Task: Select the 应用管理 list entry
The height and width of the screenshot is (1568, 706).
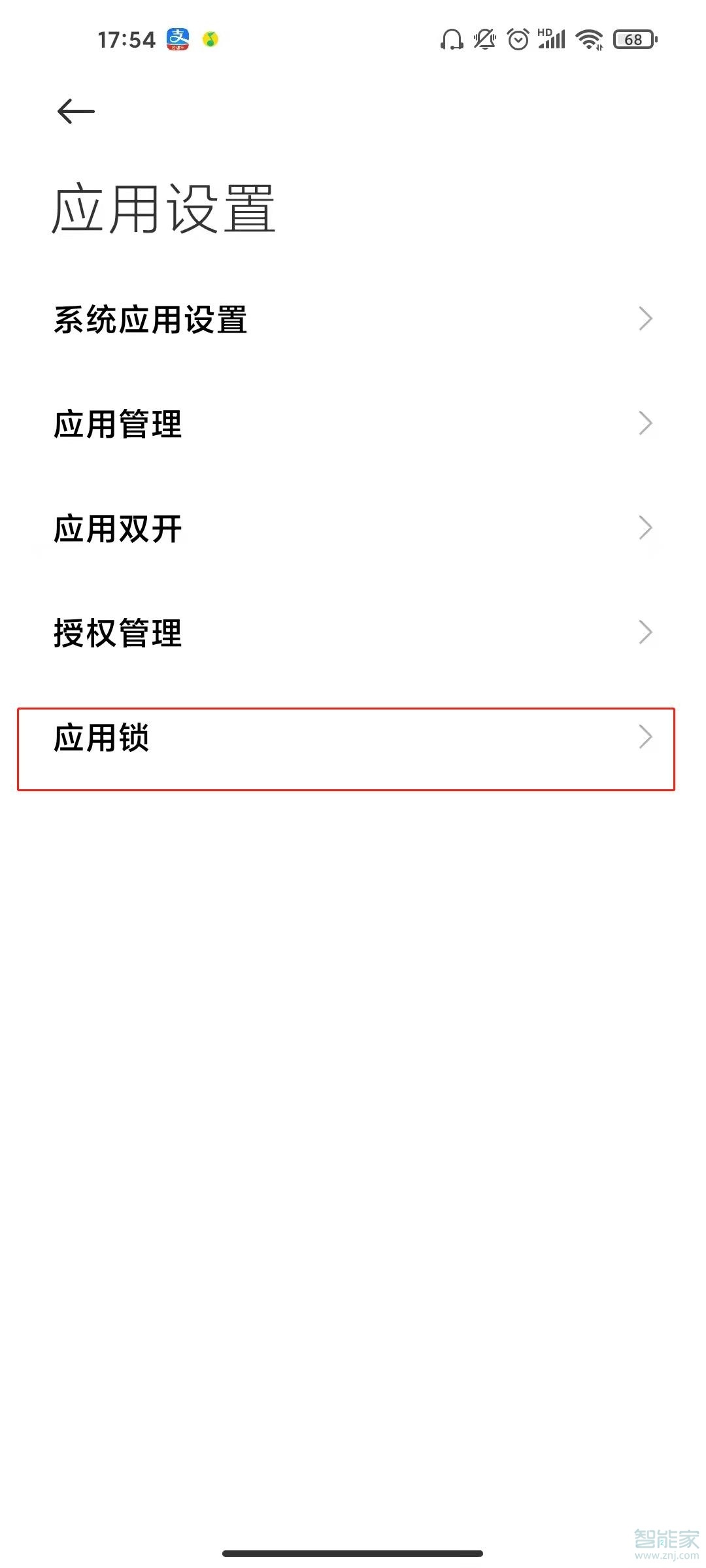Action: point(118,425)
